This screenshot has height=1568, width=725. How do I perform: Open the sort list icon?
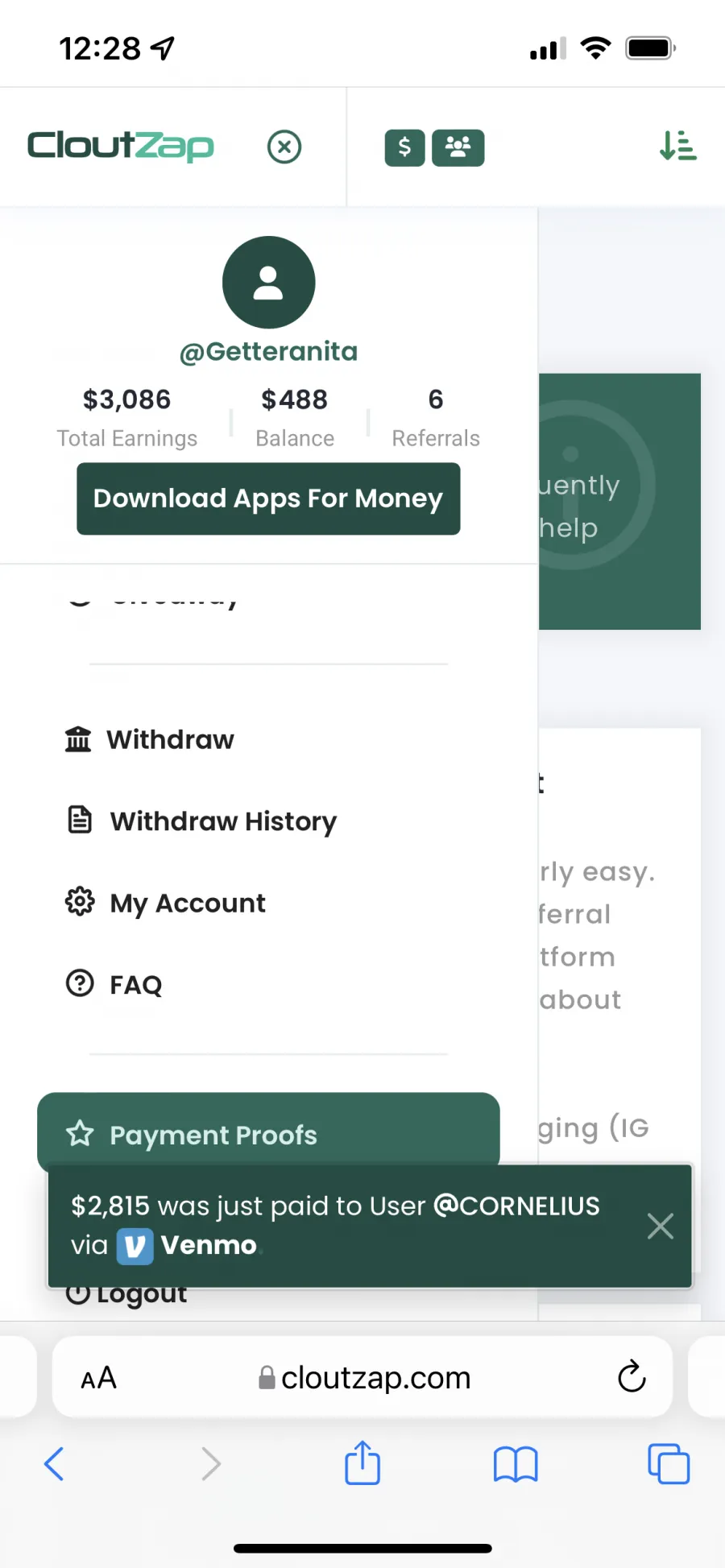677,147
